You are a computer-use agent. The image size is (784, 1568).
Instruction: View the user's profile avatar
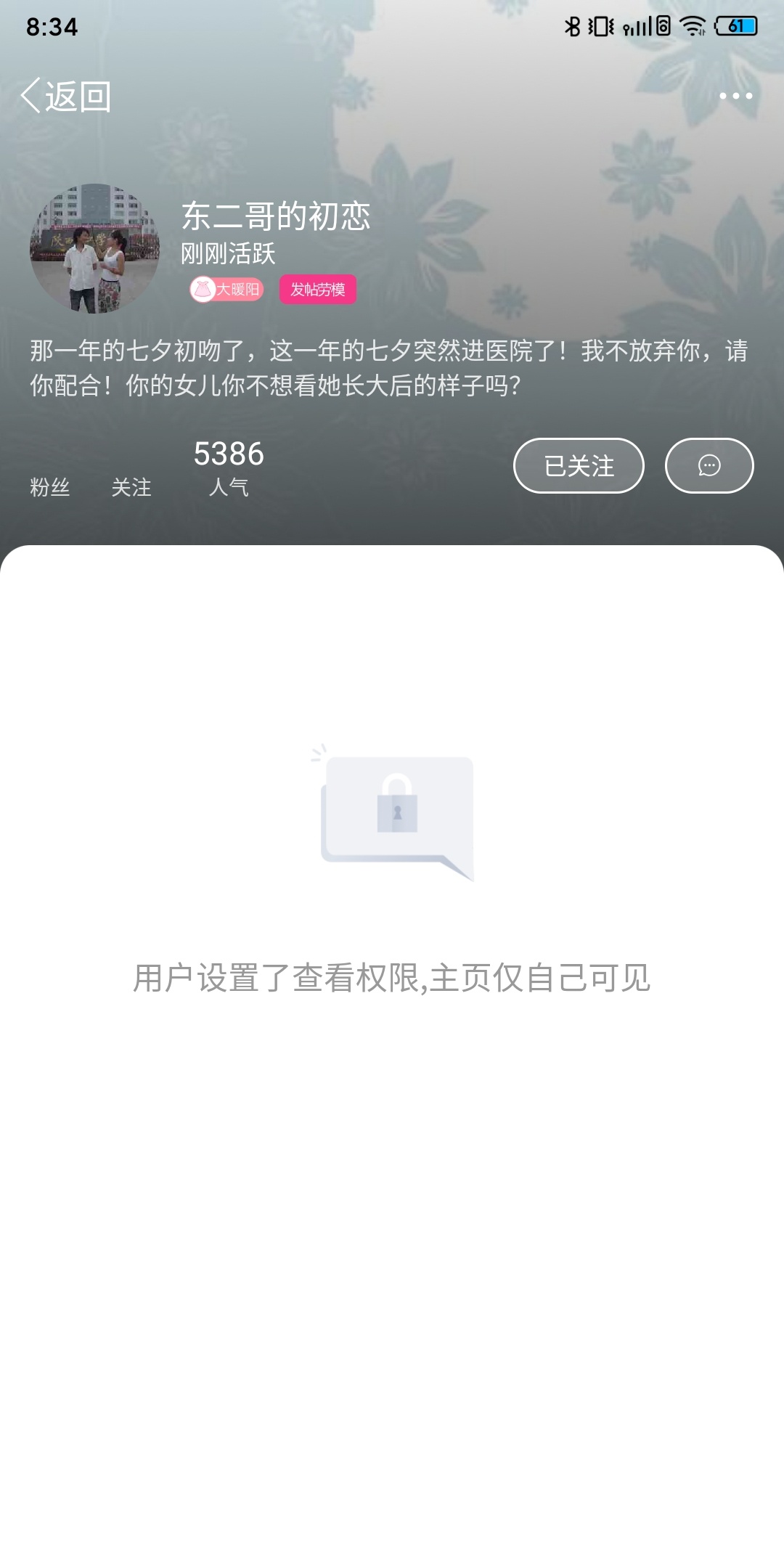94,248
